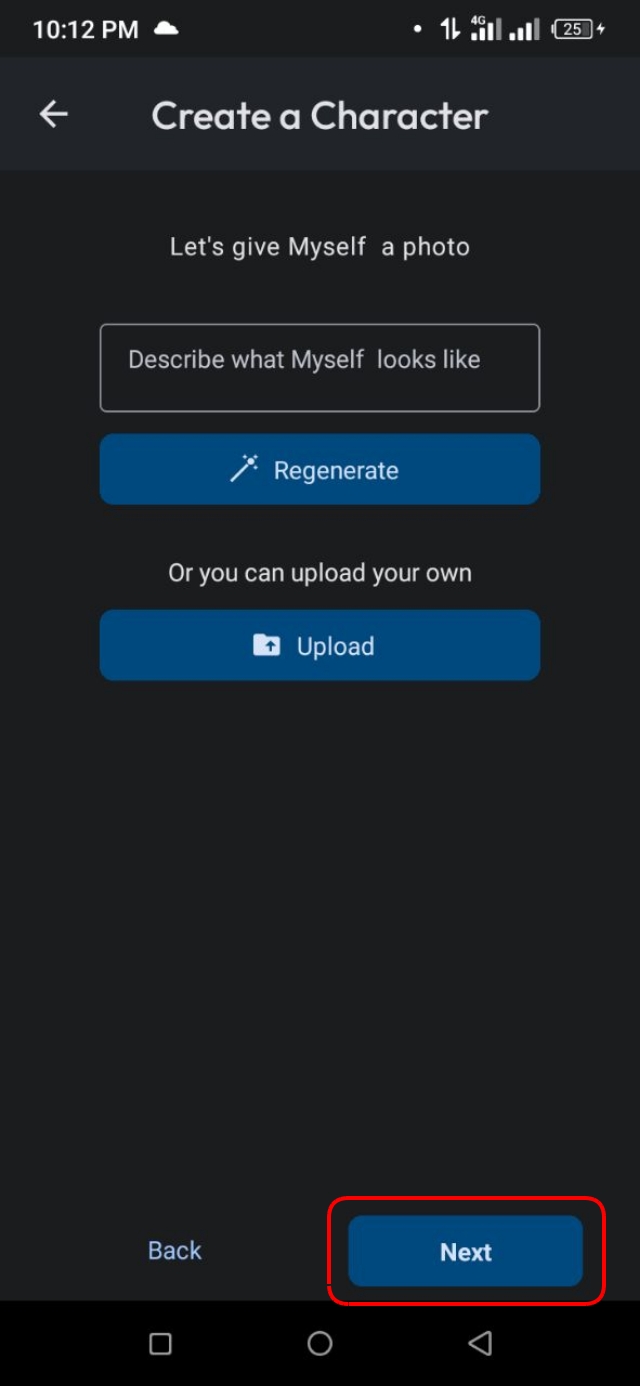Focus the character description field

coord(319,367)
